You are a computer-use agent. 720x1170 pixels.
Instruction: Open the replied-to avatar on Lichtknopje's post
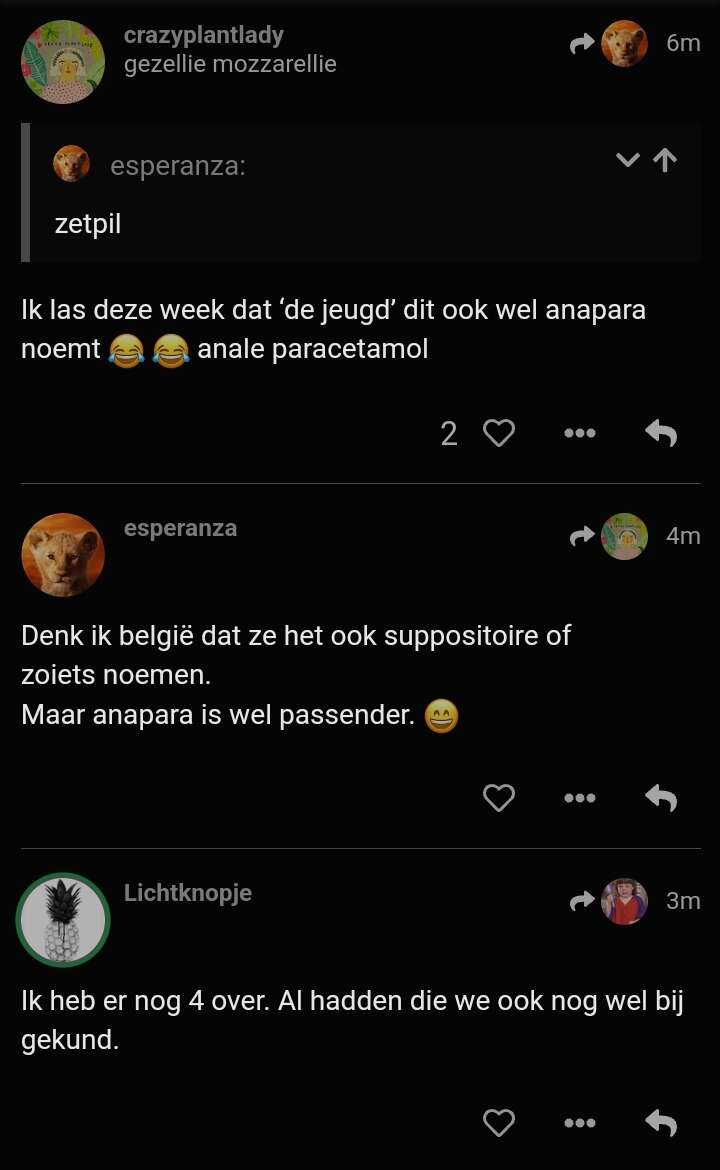[624, 901]
